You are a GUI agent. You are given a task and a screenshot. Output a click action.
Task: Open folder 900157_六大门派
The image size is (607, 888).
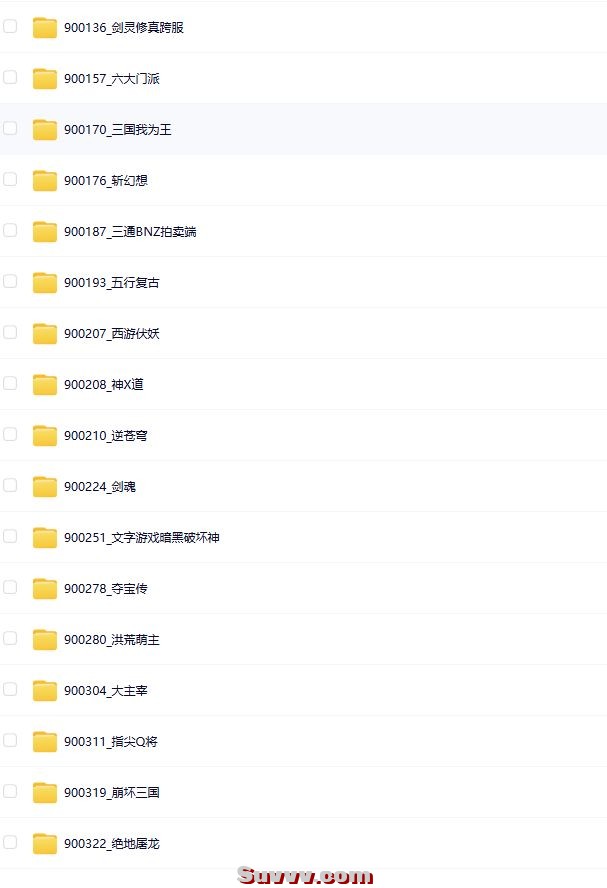111,79
